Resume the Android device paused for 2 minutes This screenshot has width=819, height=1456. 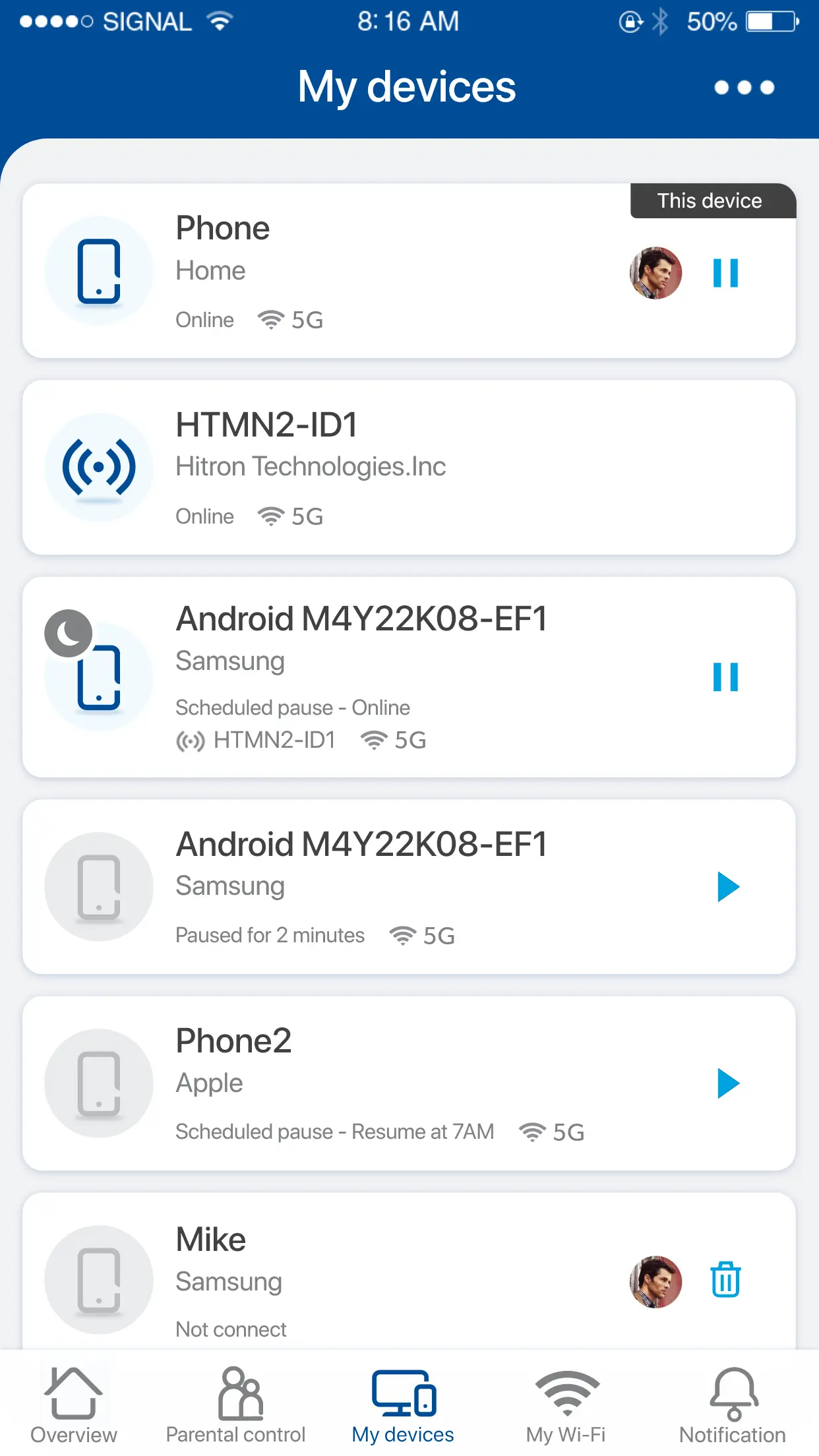tap(727, 887)
